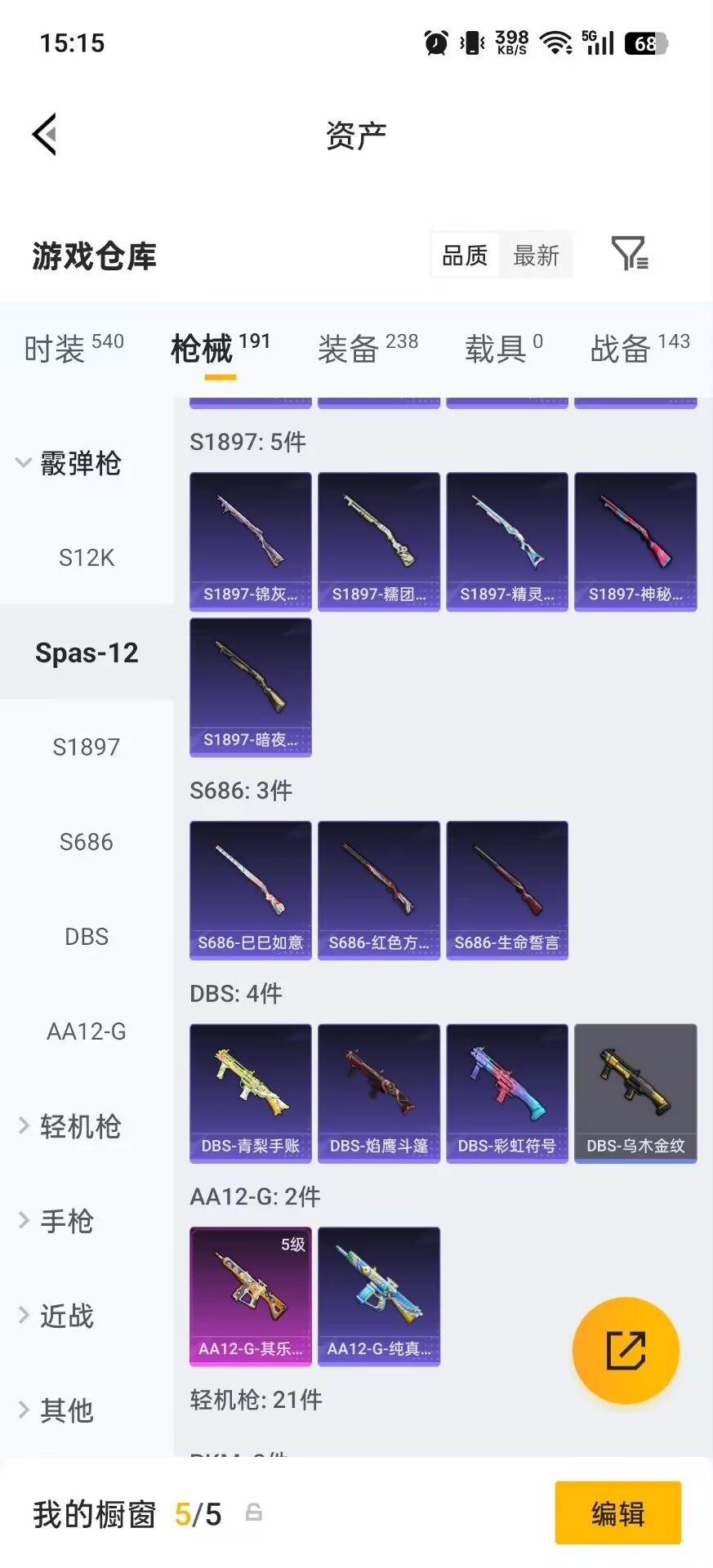Screen dimensions: 713x1568
Task: Edit my showcase with 编辑
Action: pyautogui.click(x=617, y=1513)
